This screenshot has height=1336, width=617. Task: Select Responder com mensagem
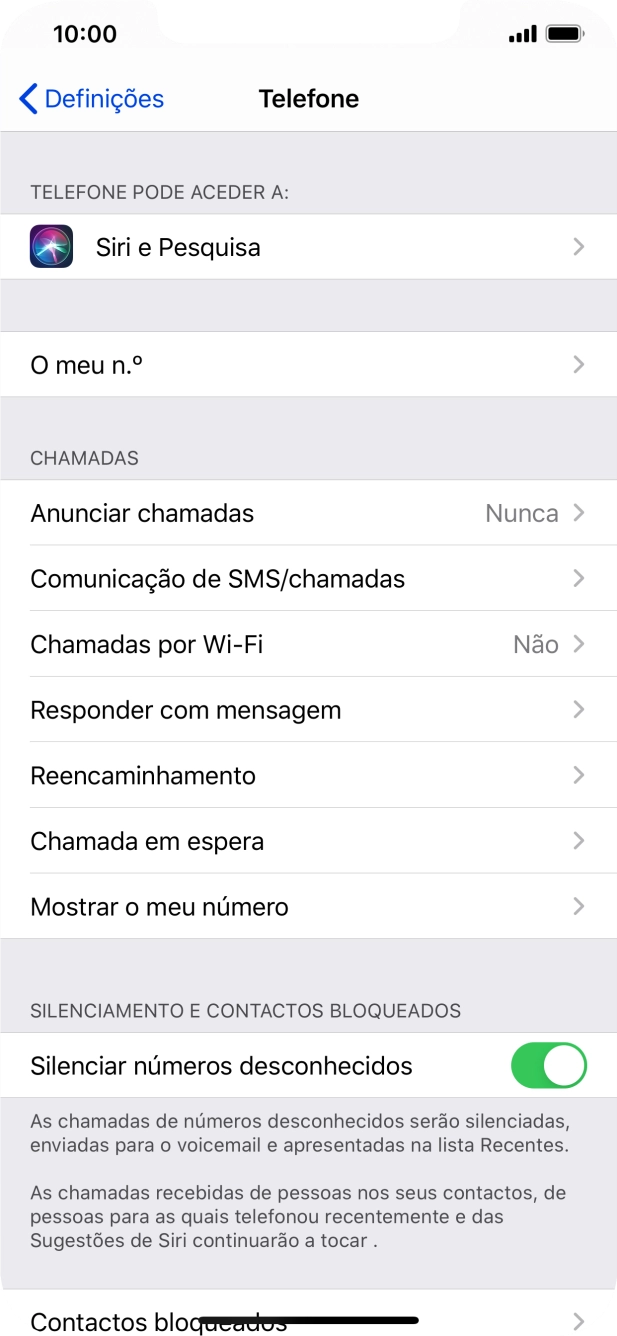click(x=308, y=710)
